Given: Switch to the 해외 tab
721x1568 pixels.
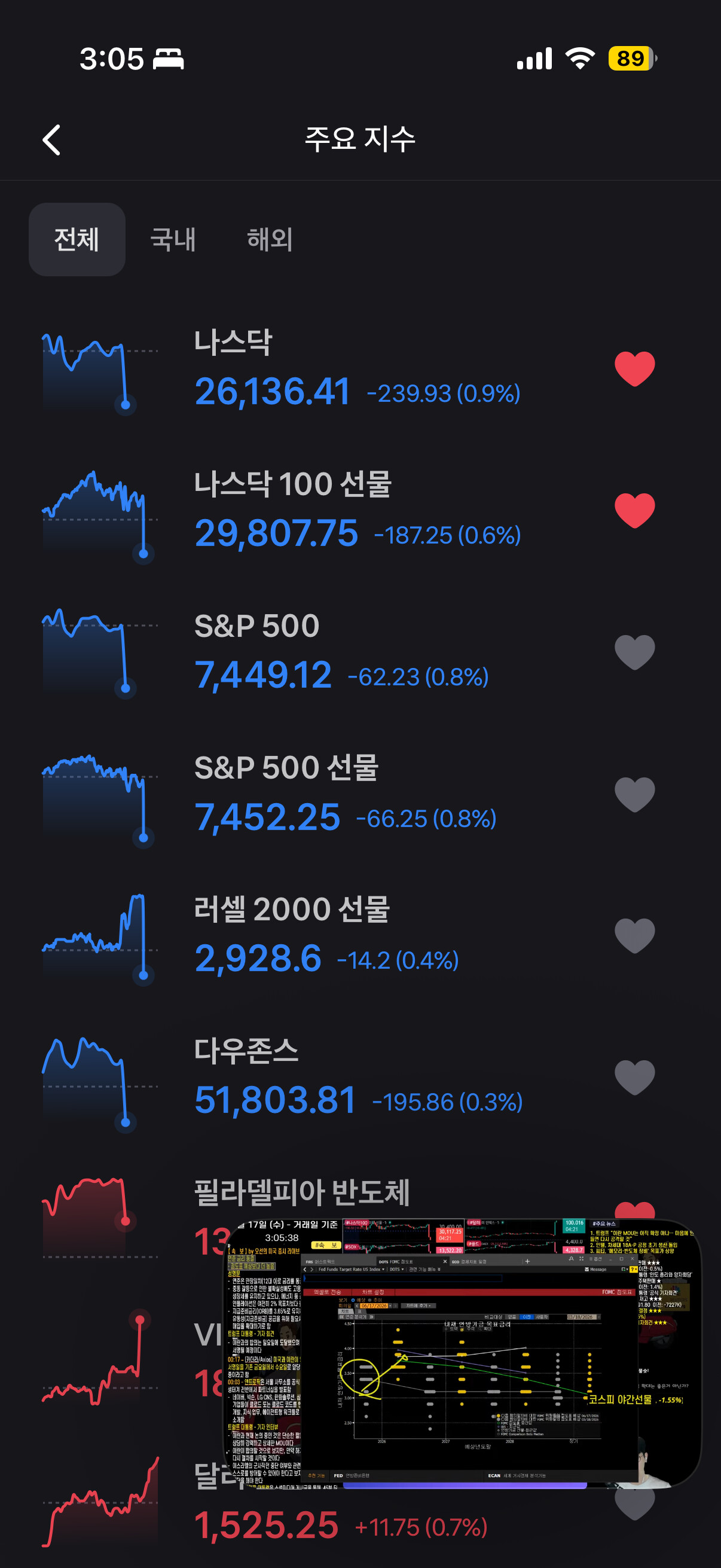Looking at the screenshot, I should [270, 239].
